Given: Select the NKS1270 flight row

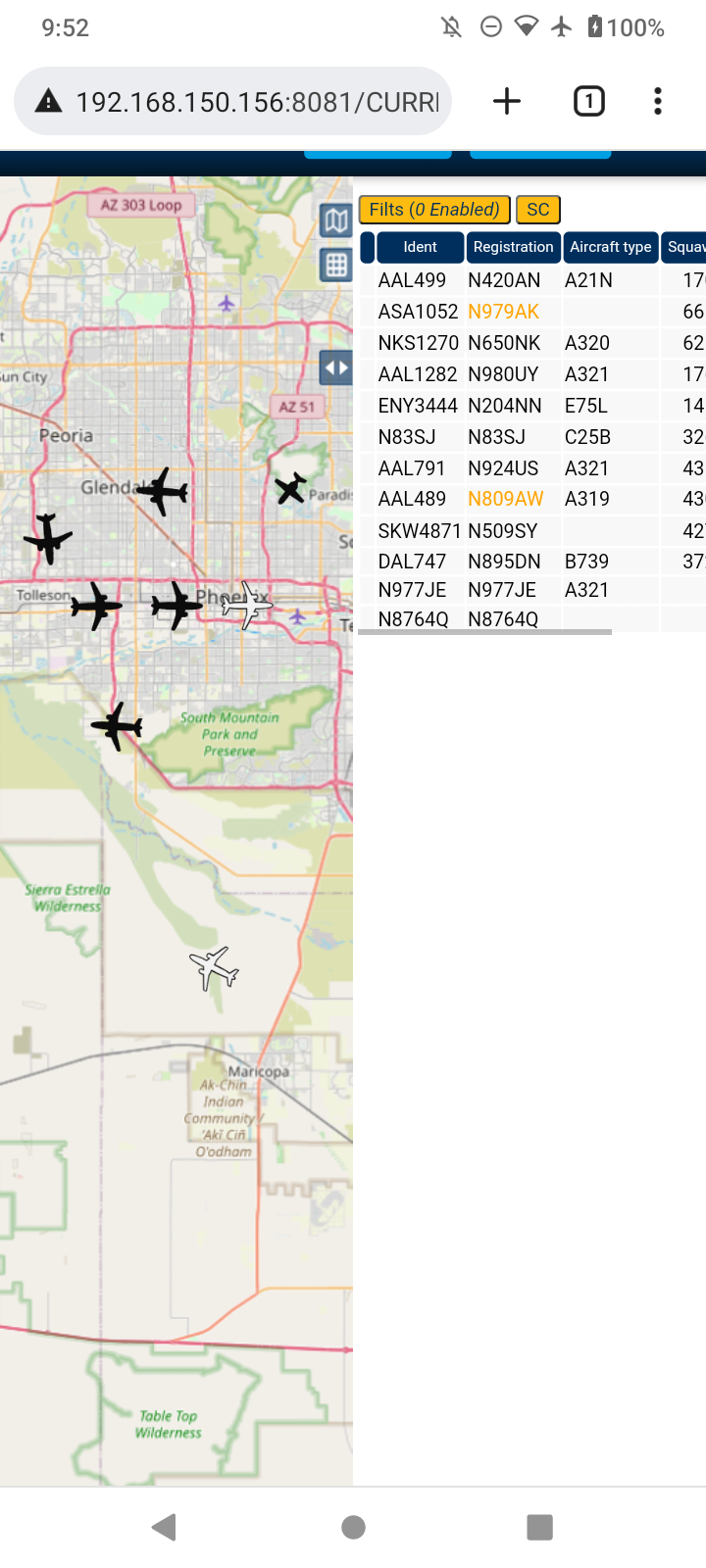Looking at the screenshot, I should click(x=532, y=343).
